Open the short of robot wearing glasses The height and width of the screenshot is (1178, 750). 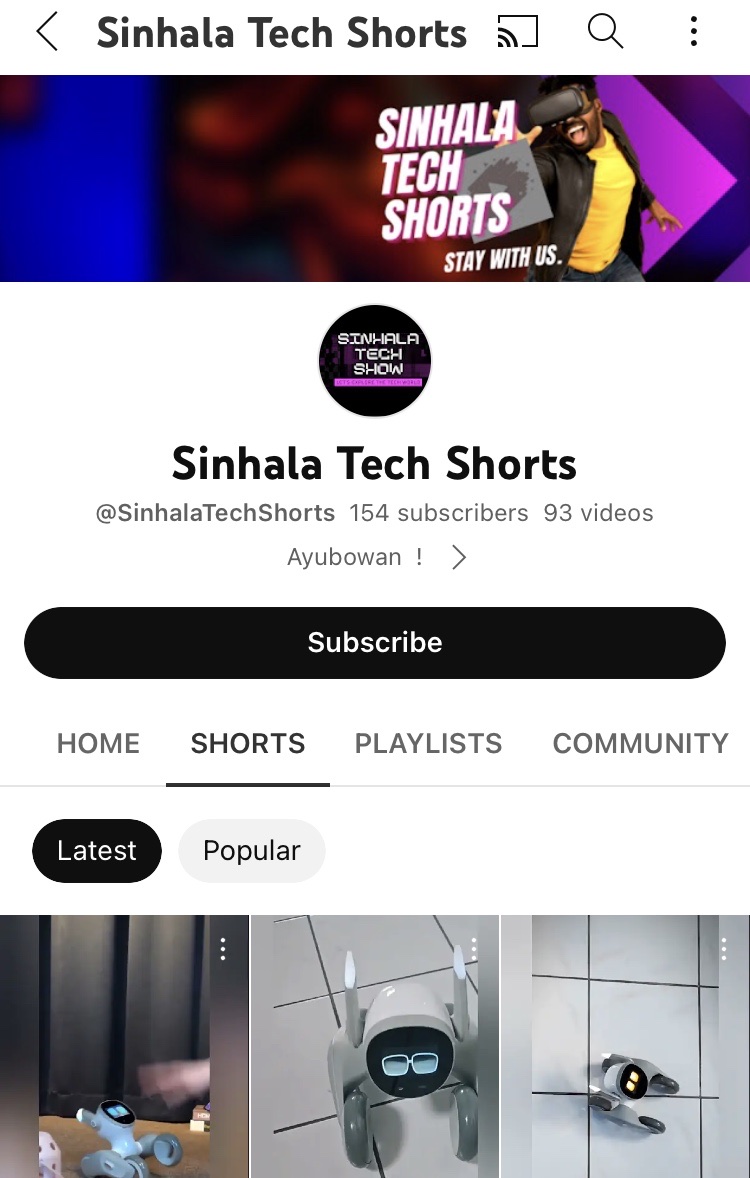click(375, 1060)
